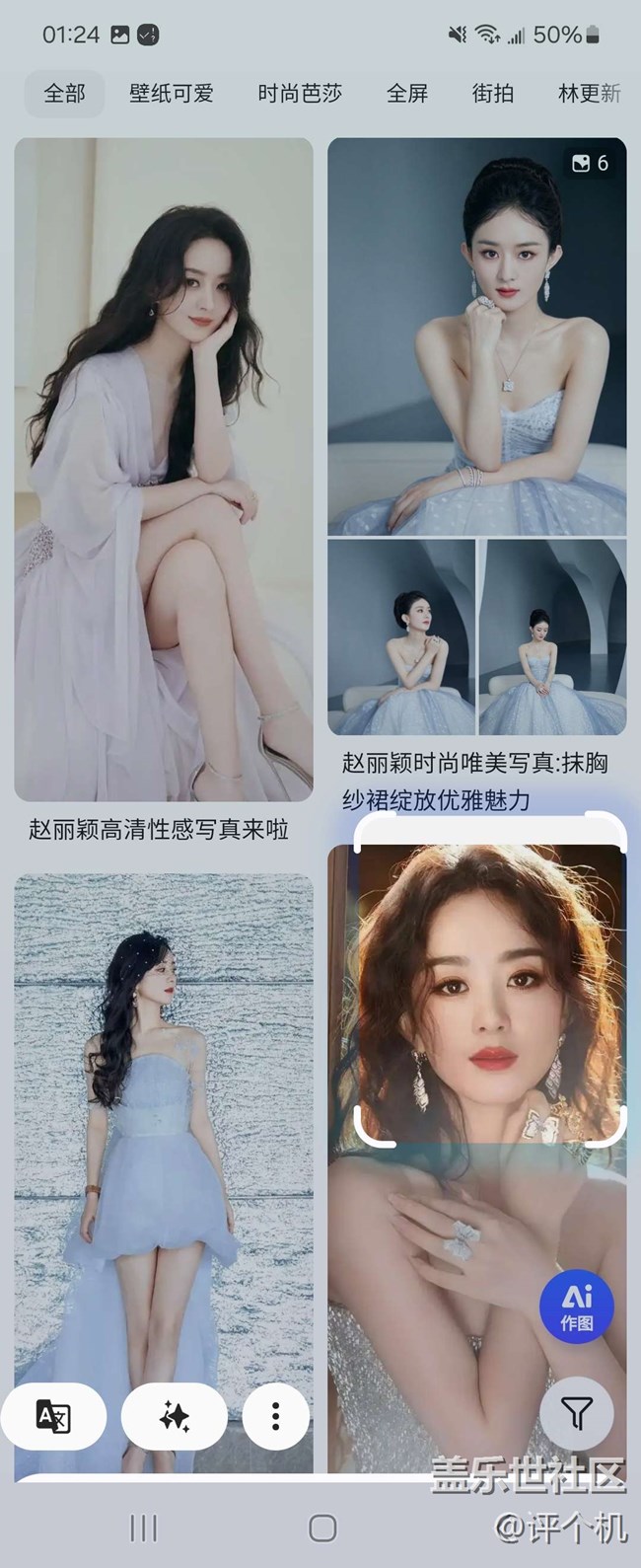Switch to the 时尚芭莎 tab
Viewport: 641px width, 1568px height.
(x=300, y=94)
